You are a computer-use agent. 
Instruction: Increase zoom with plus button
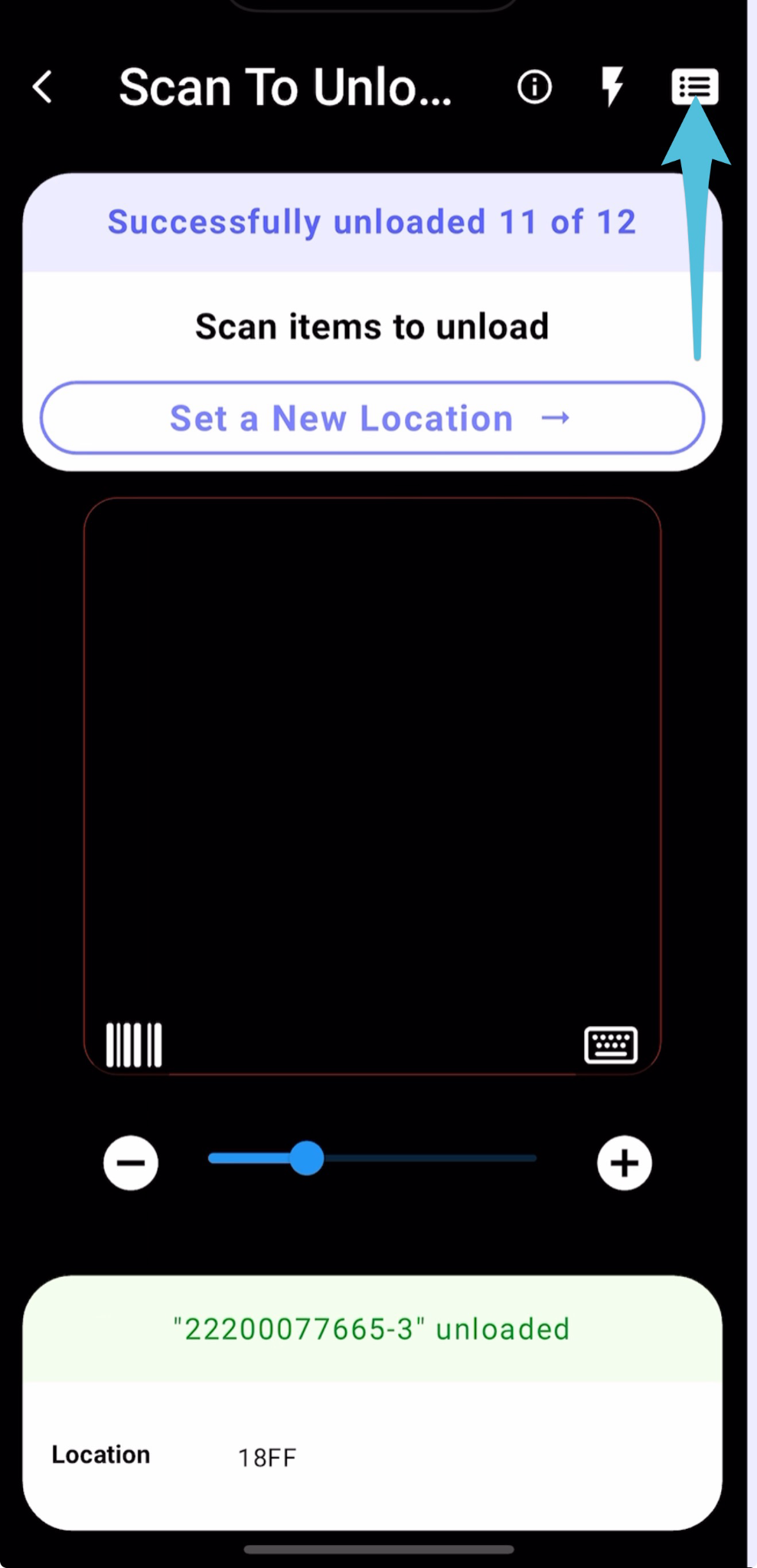coord(624,1162)
